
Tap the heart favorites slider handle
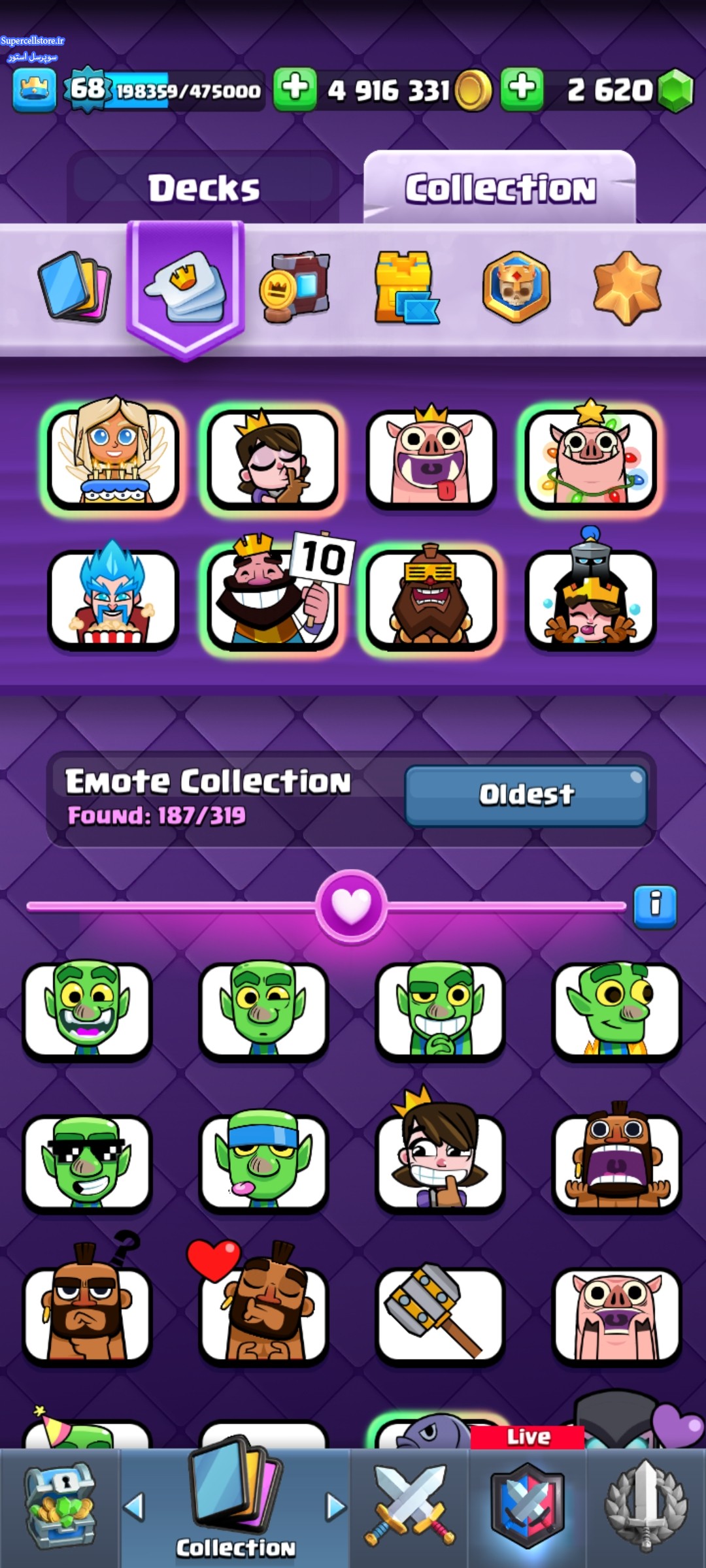(351, 906)
